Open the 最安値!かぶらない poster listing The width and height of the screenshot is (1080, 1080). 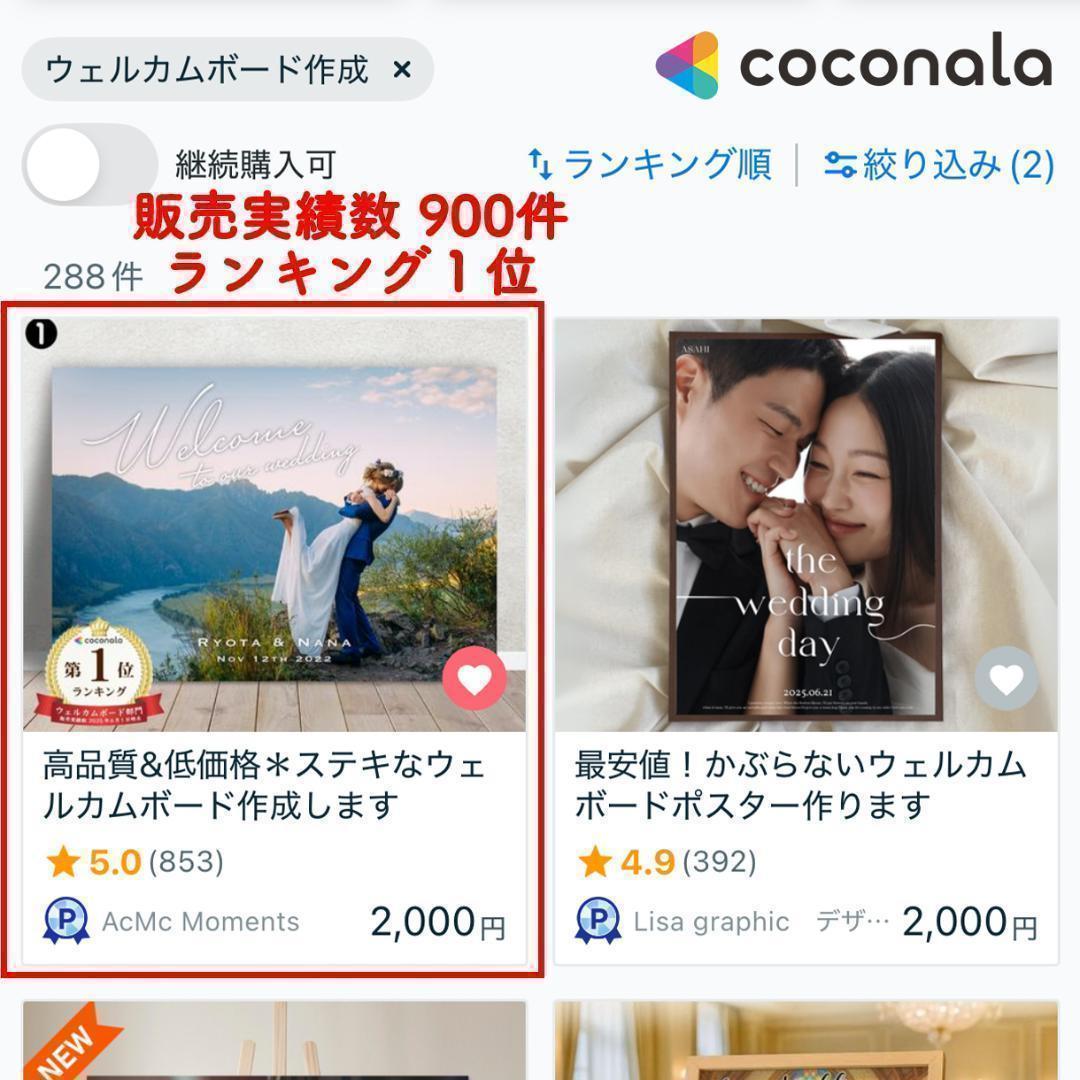(806, 640)
